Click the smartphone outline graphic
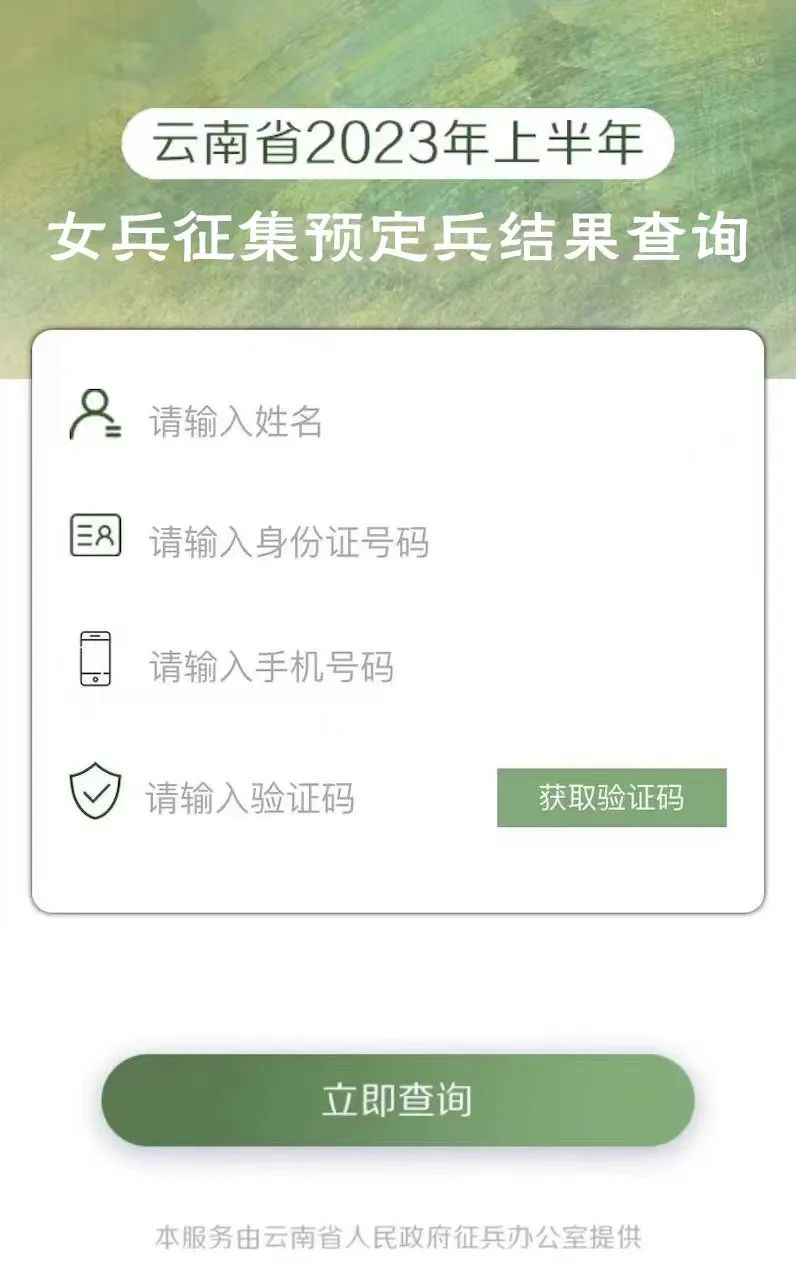The width and height of the screenshot is (796, 1282). (96, 657)
